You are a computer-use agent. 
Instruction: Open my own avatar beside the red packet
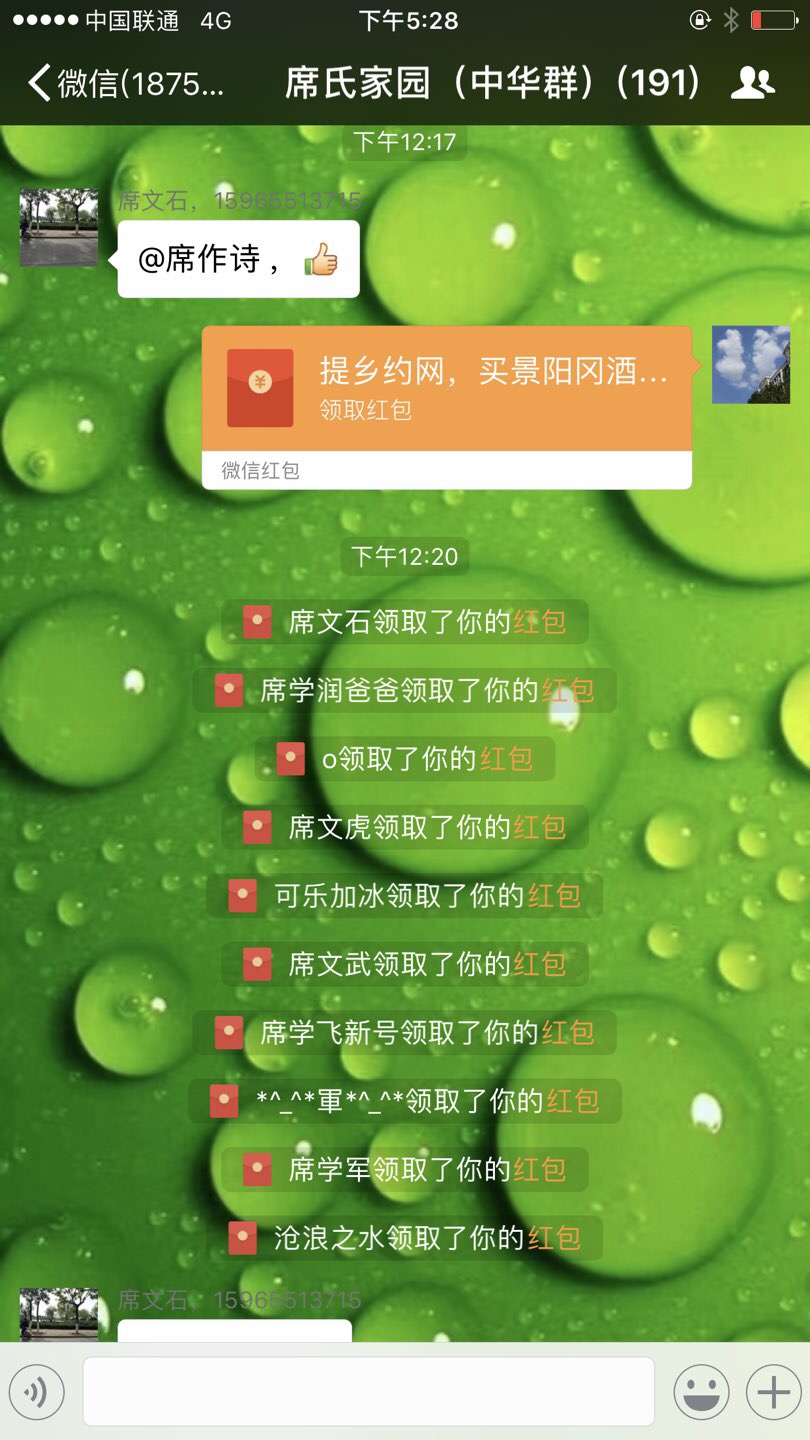[x=750, y=365]
